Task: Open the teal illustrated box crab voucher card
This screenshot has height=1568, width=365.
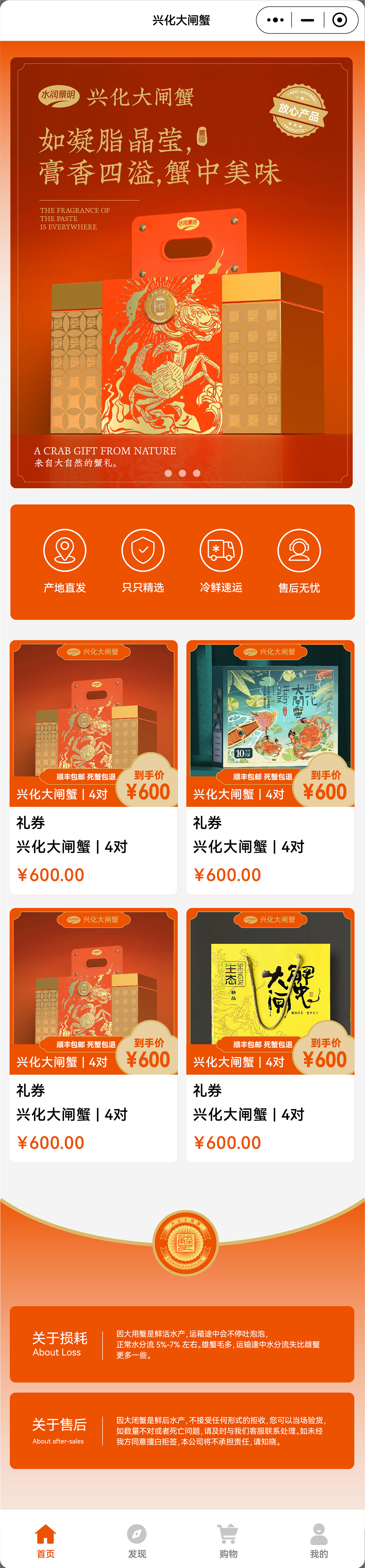Action: click(270, 766)
